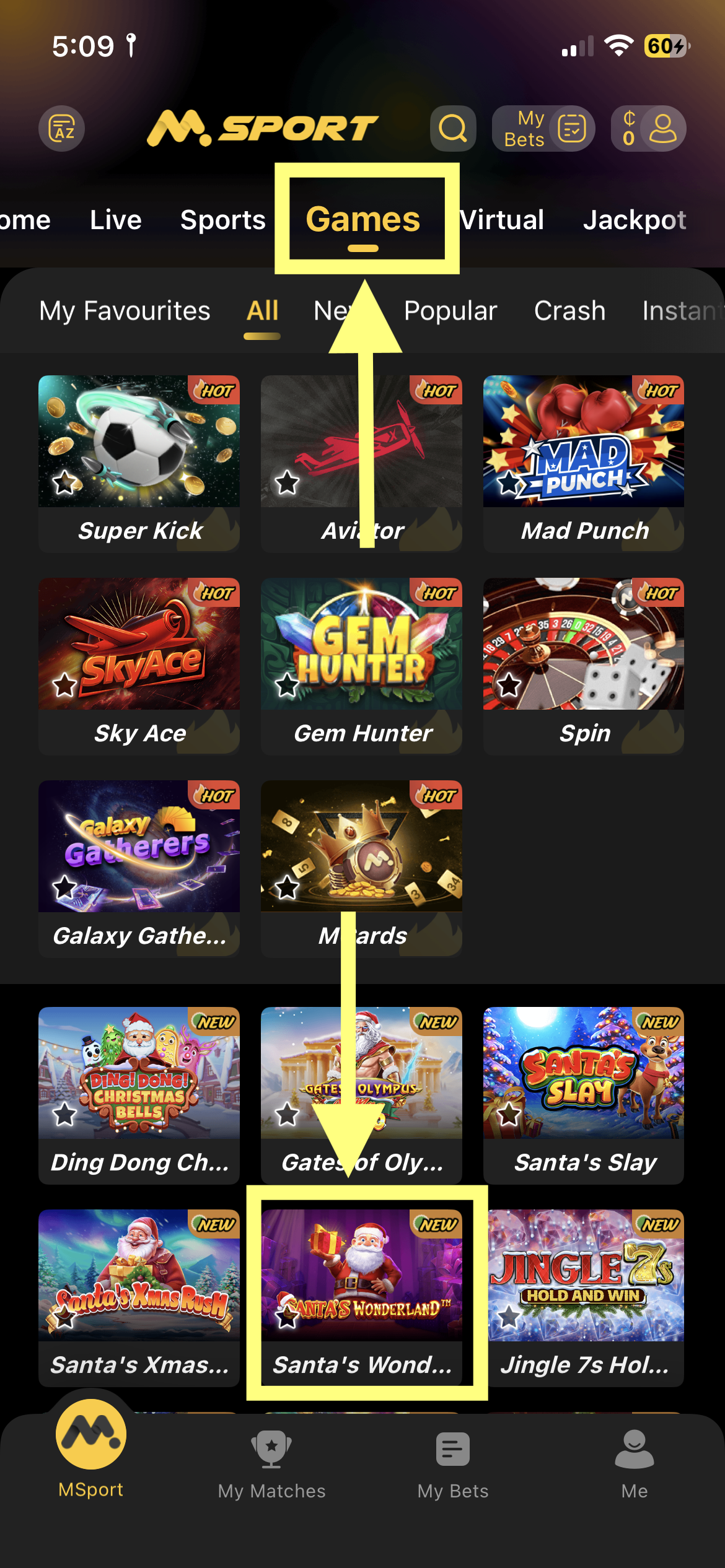The height and width of the screenshot is (1568, 725).
Task: Switch to the Live tab
Action: point(116,220)
